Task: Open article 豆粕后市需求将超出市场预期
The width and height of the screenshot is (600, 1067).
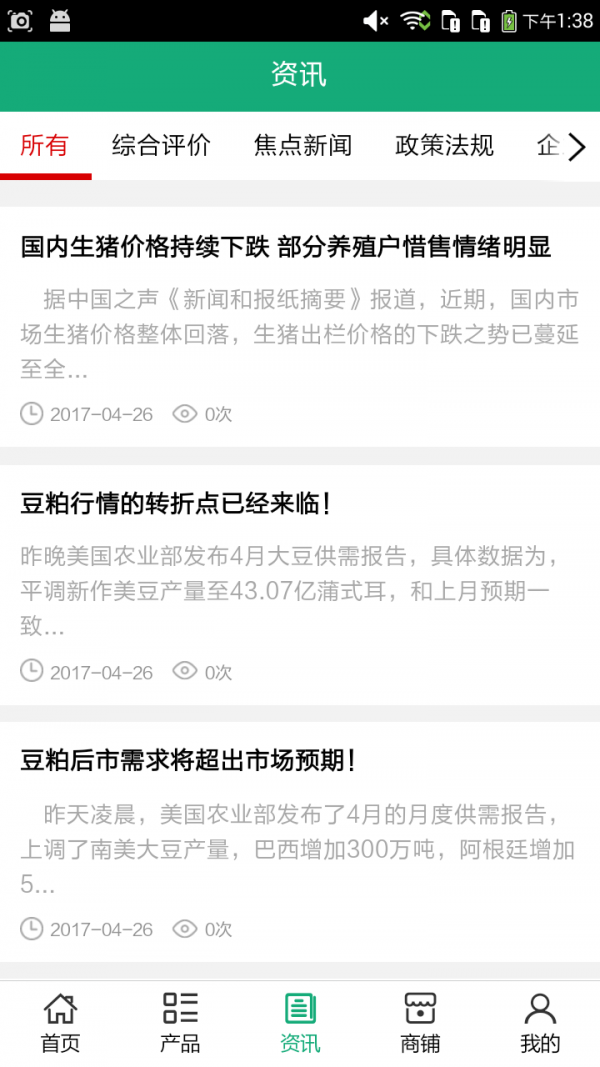Action: click(x=188, y=761)
